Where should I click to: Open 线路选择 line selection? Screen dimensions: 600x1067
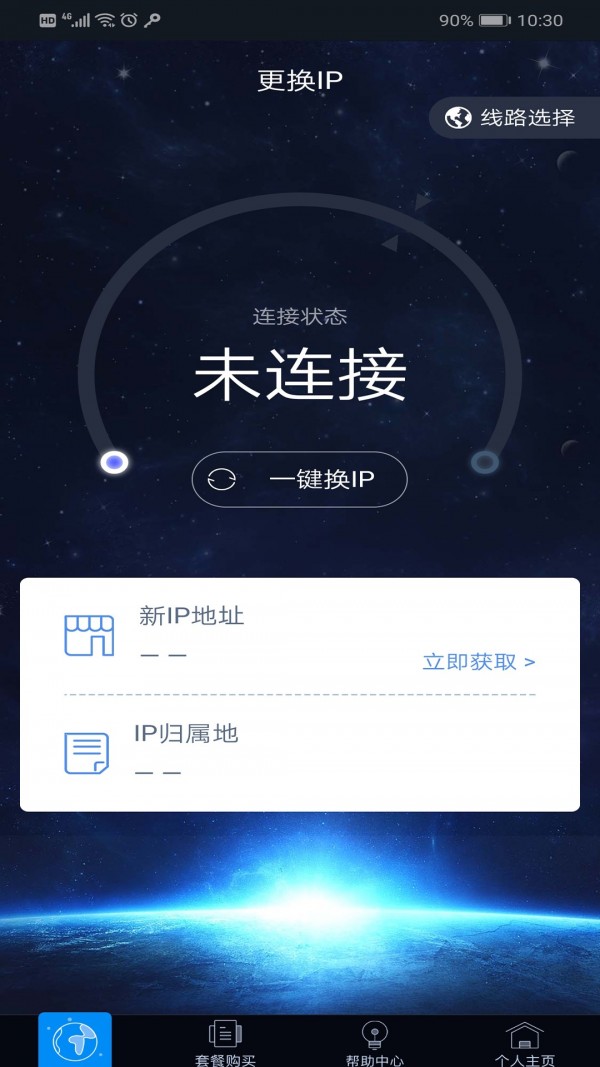pos(514,118)
